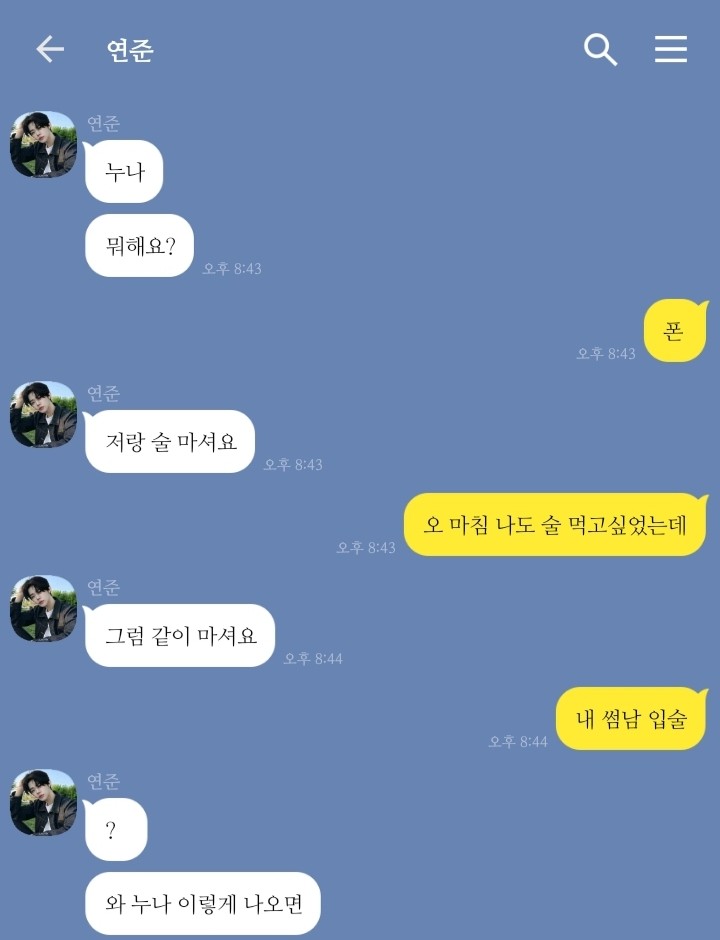Select the '오 마침 나도 술 먹고싶었는데' bubble
Screen dimensions: 720x940
point(555,524)
